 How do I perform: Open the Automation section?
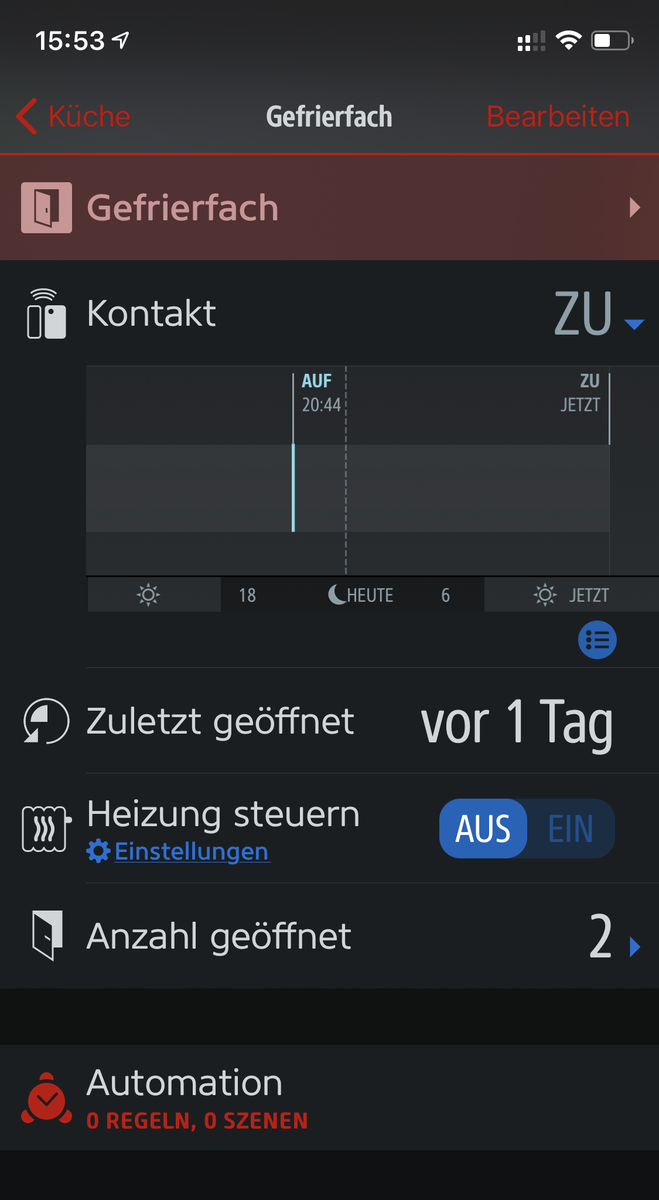tap(329, 1097)
